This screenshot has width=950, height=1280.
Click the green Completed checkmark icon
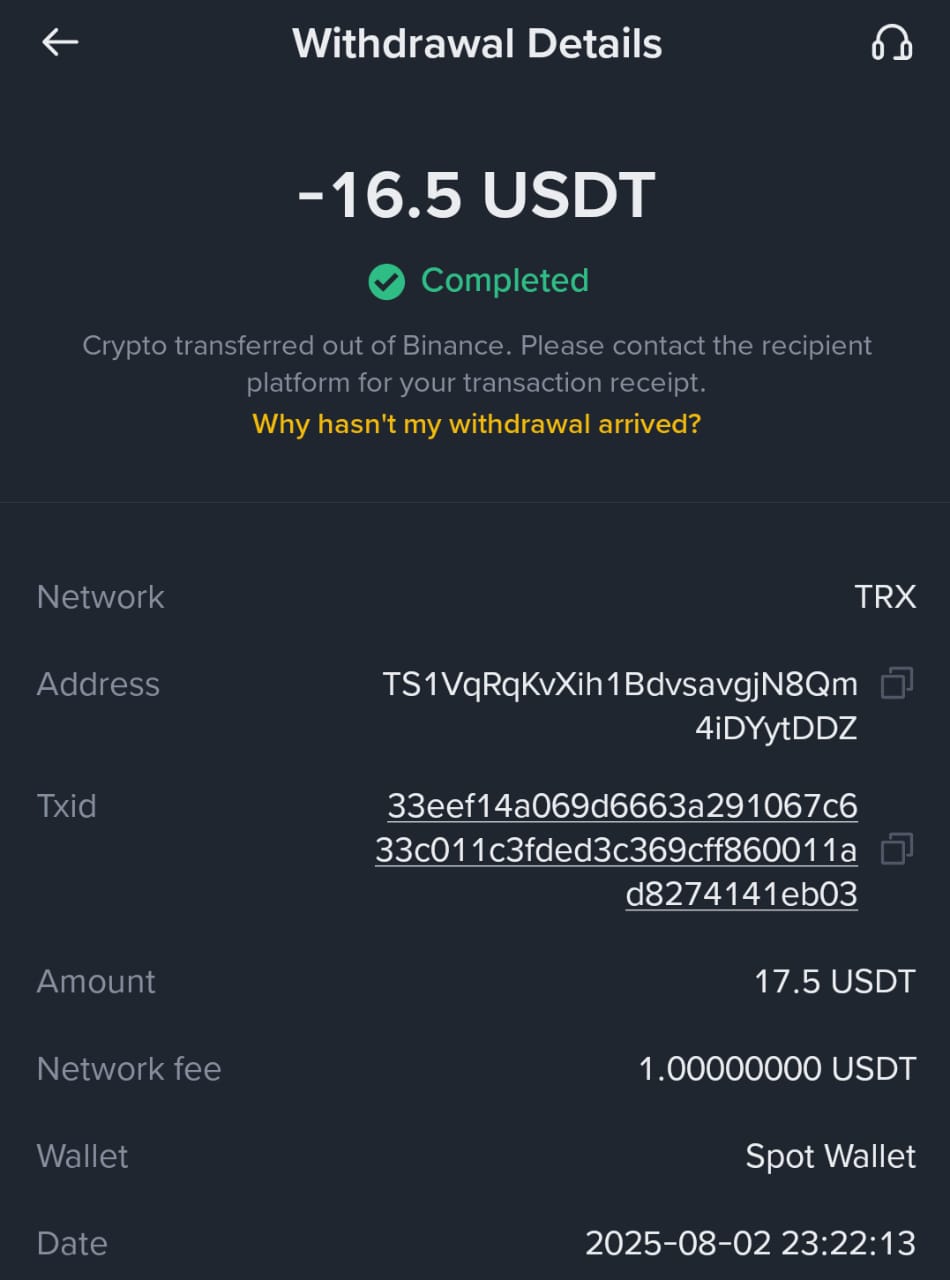[385, 281]
